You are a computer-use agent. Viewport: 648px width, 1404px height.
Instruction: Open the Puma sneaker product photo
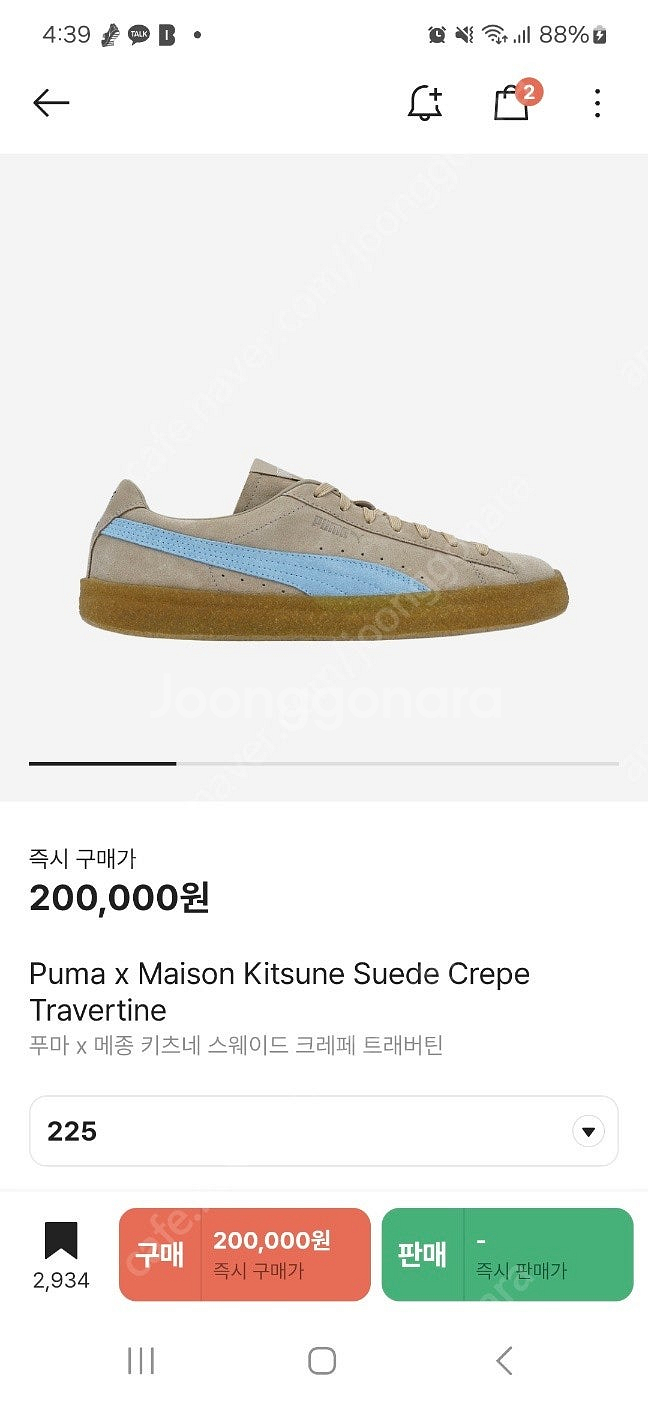323,547
